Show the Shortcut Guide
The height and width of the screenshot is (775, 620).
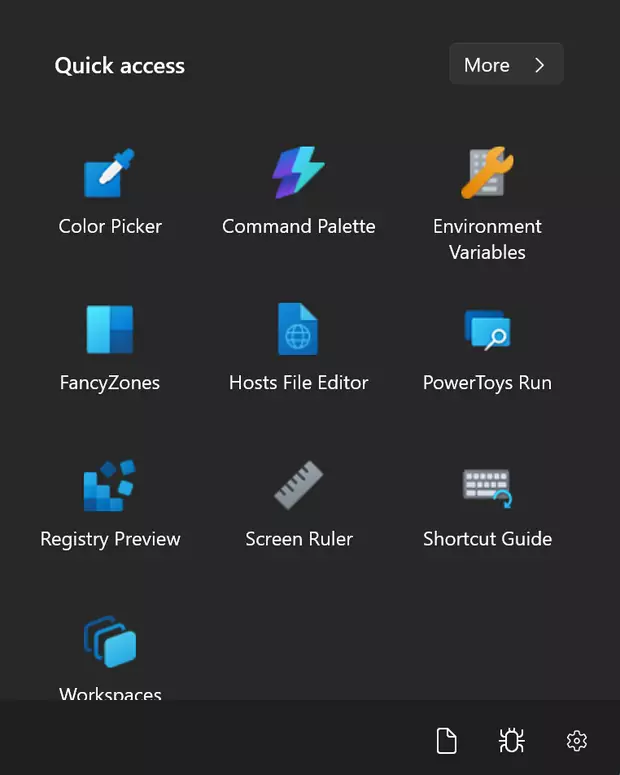click(x=487, y=504)
